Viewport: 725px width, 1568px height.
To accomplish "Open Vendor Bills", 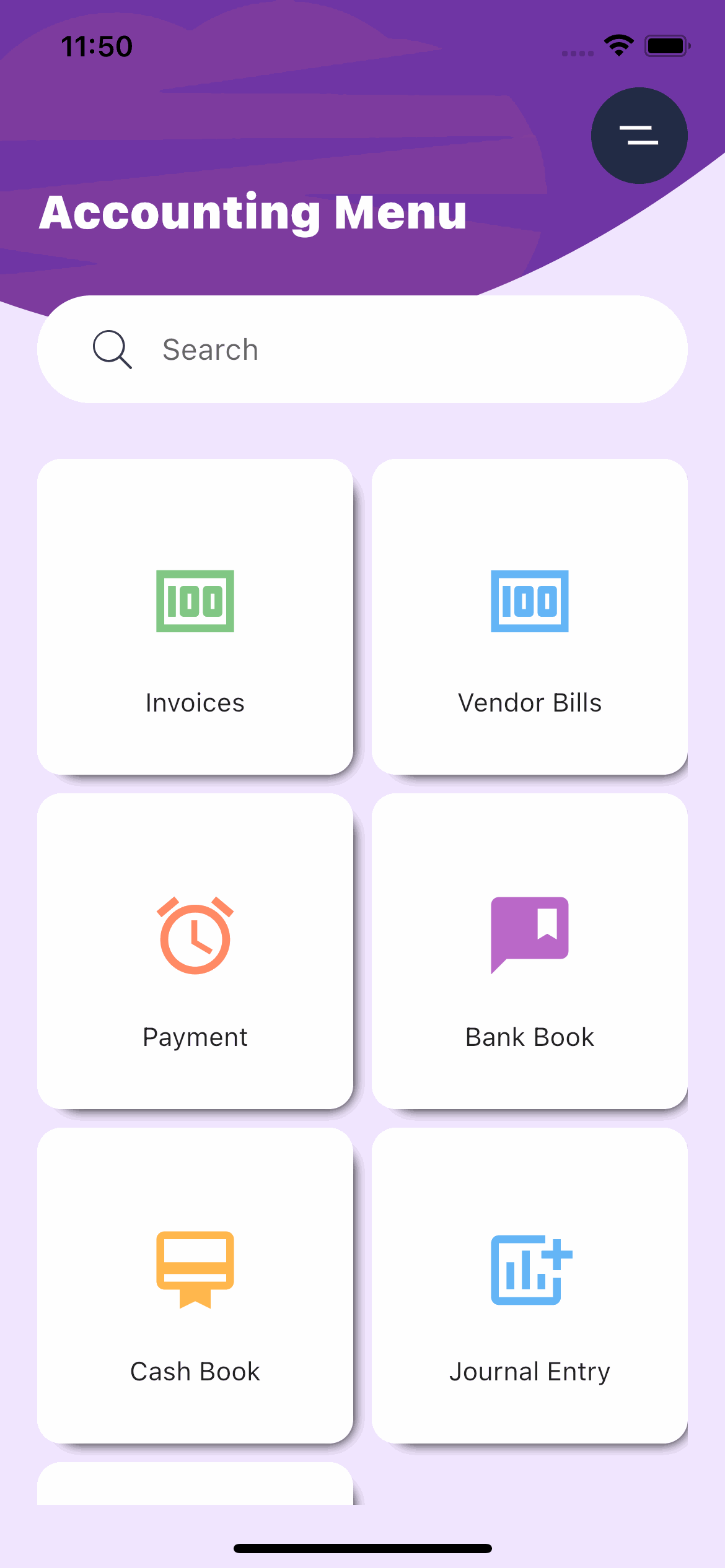I will (530, 617).
